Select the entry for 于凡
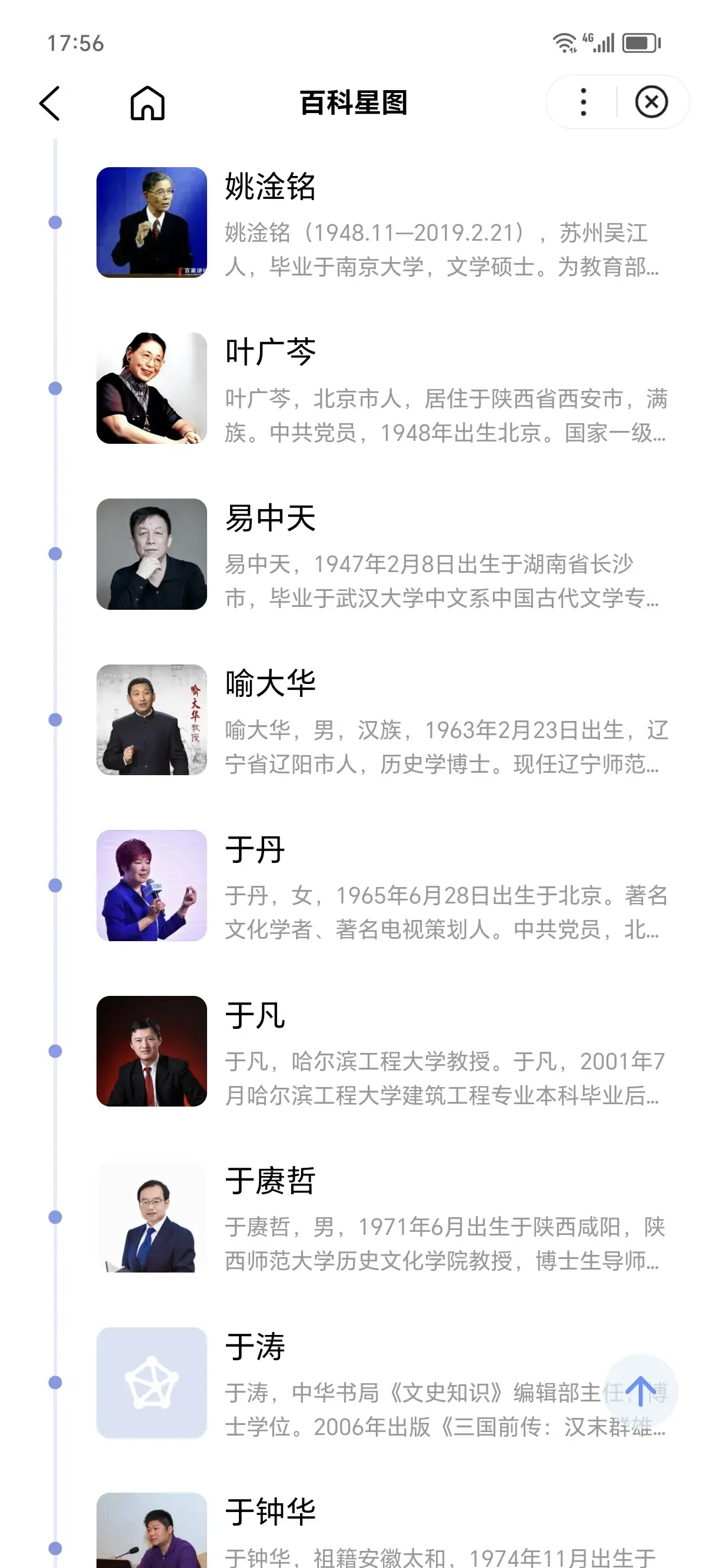 pyautogui.click(x=384, y=1051)
